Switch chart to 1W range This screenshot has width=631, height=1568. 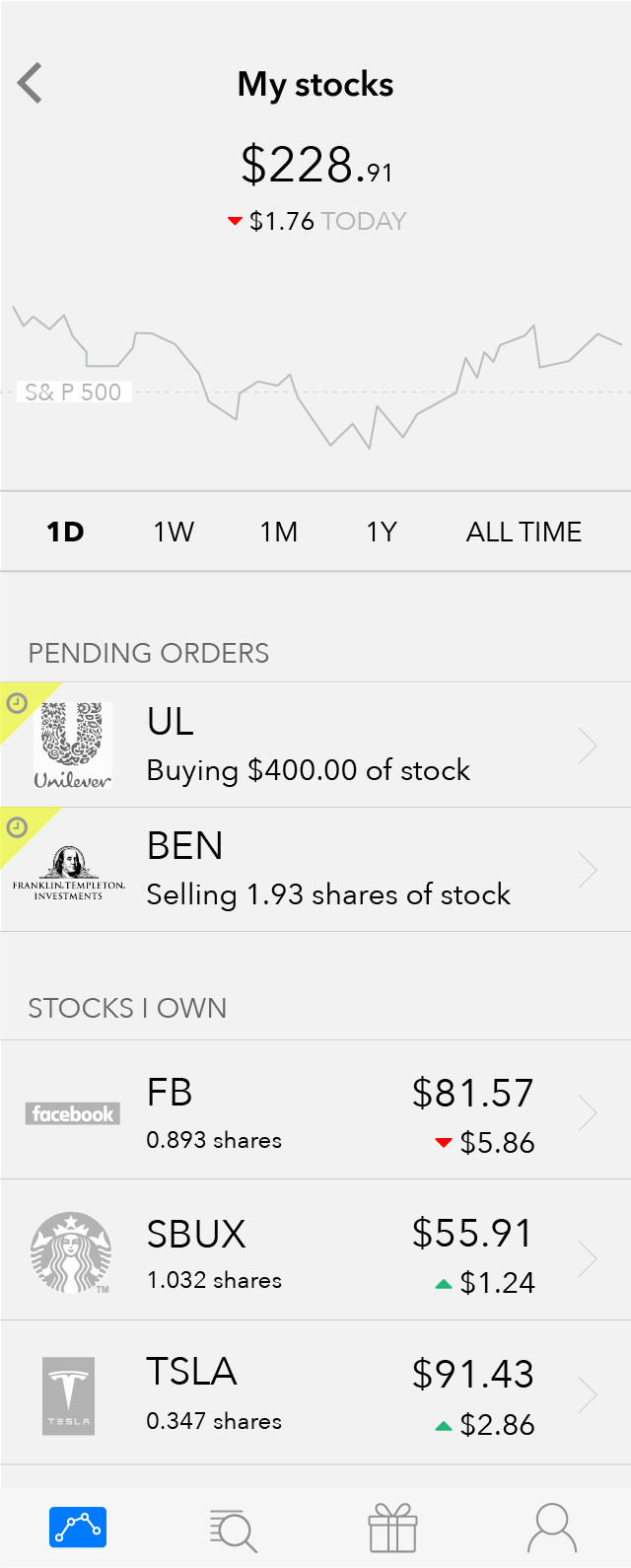pyautogui.click(x=174, y=533)
